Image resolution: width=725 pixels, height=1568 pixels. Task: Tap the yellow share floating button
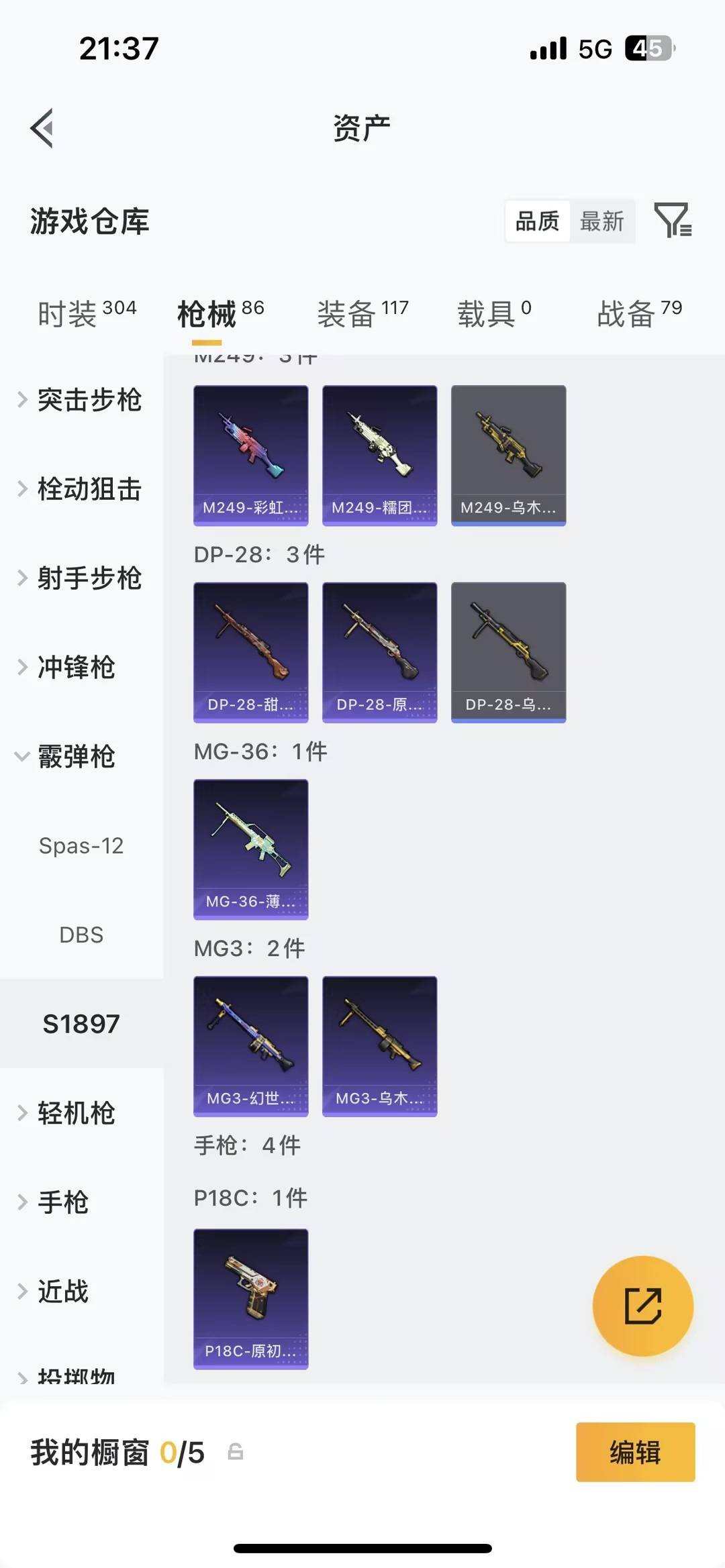(643, 1304)
